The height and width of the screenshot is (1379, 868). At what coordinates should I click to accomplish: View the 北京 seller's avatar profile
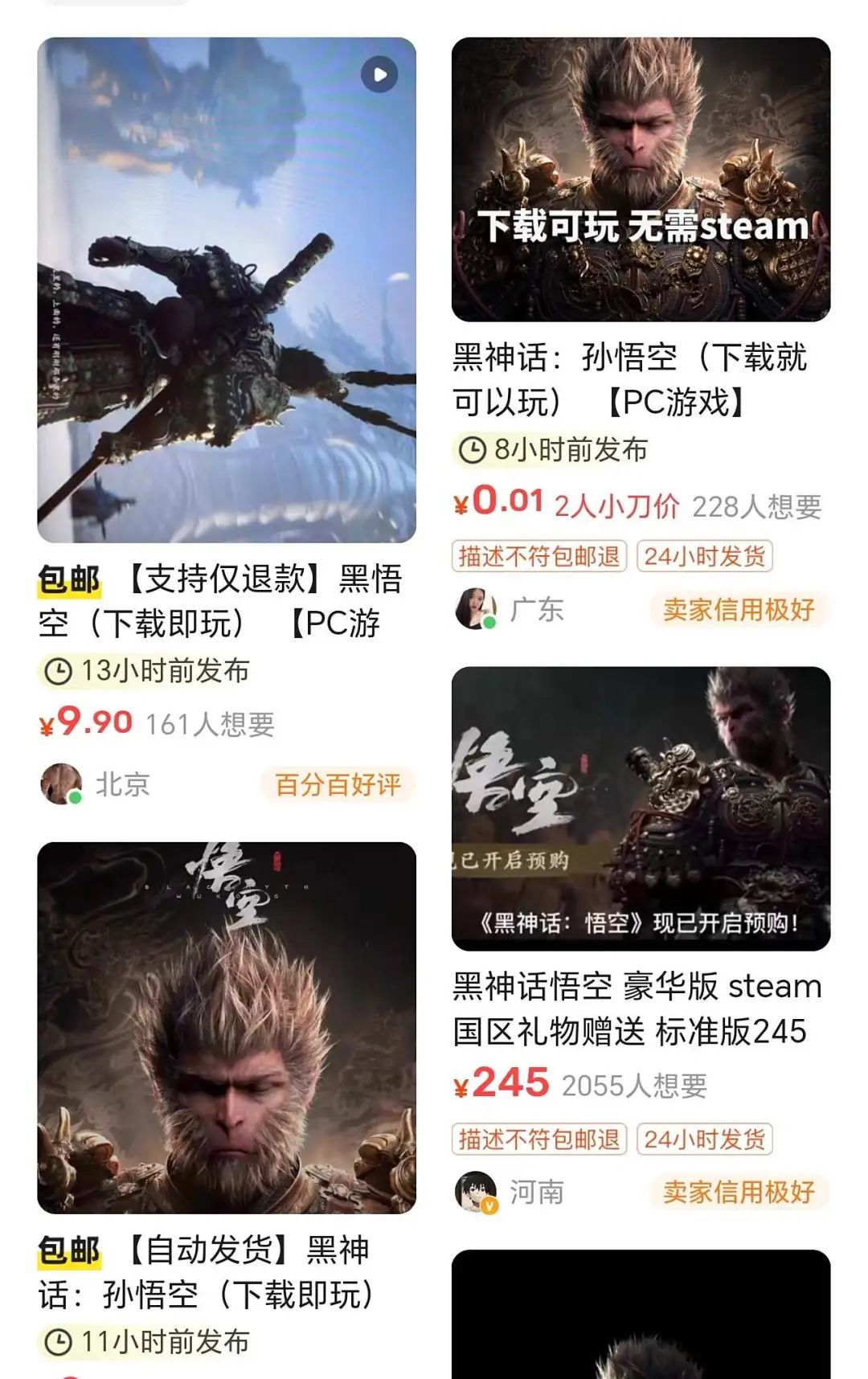click(62, 784)
